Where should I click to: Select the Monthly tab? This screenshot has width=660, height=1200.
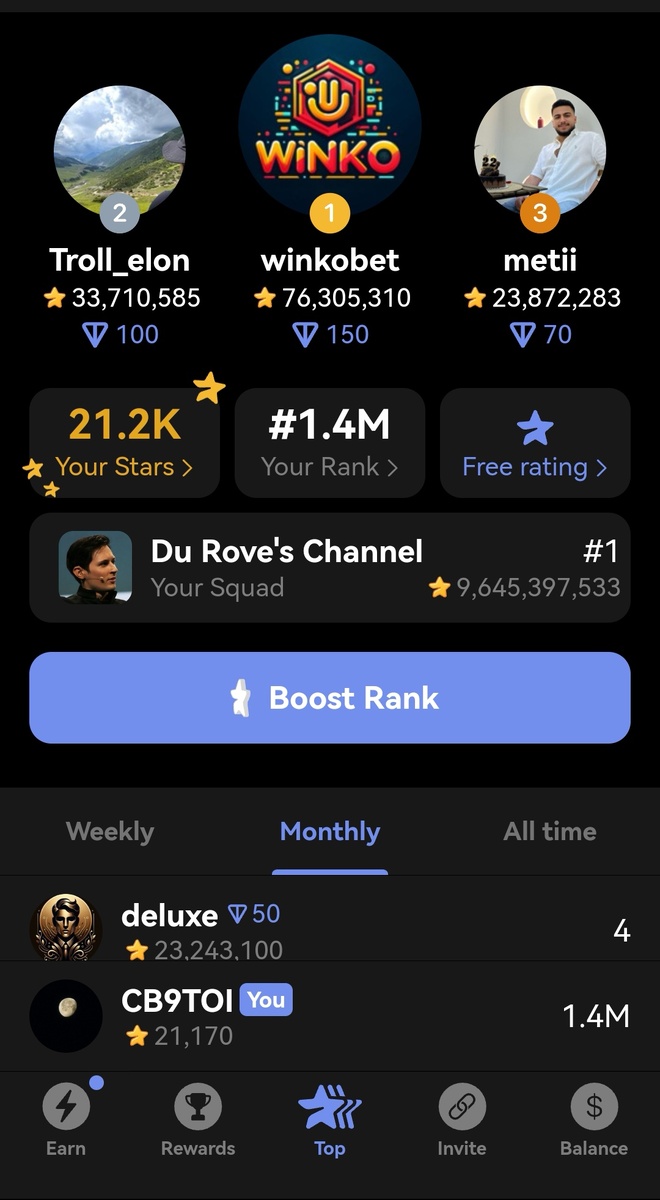329,832
